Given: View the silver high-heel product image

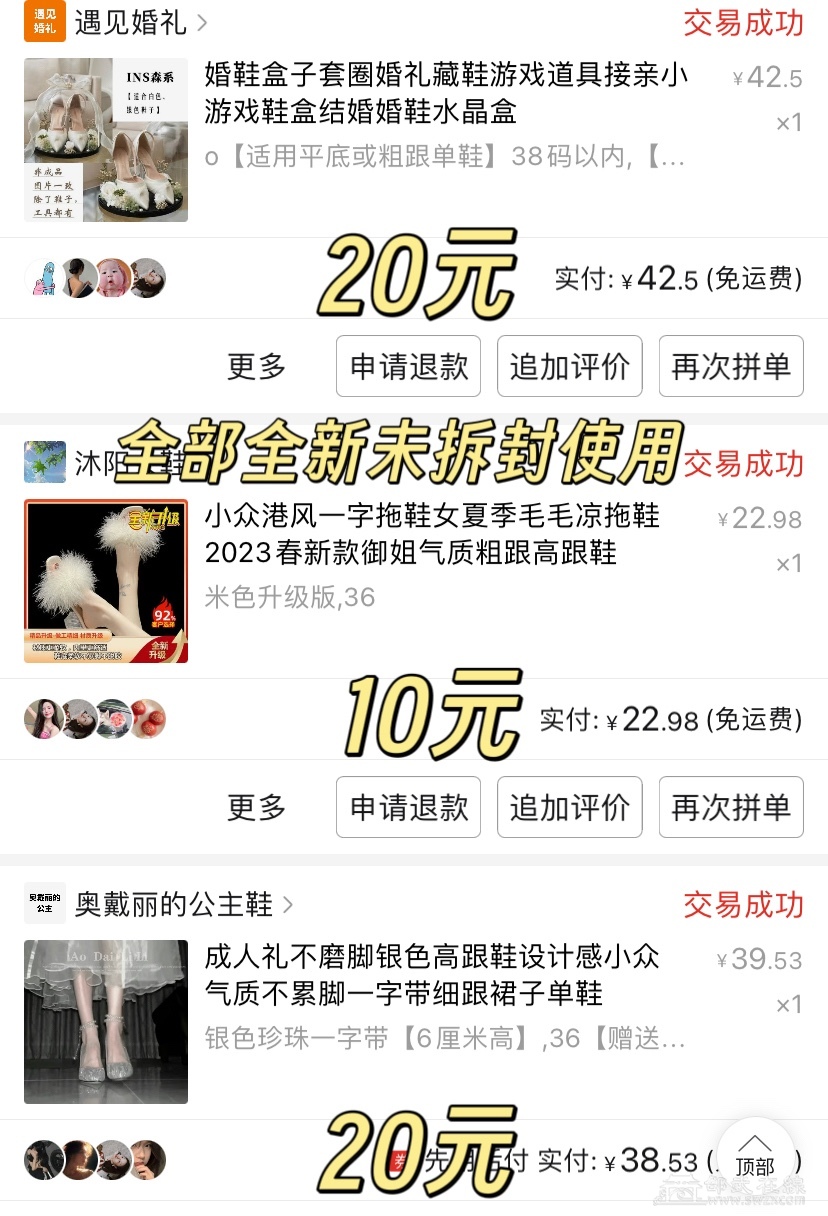Looking at the screenshot, I should pyautogui.click(x=106, y=1021).
